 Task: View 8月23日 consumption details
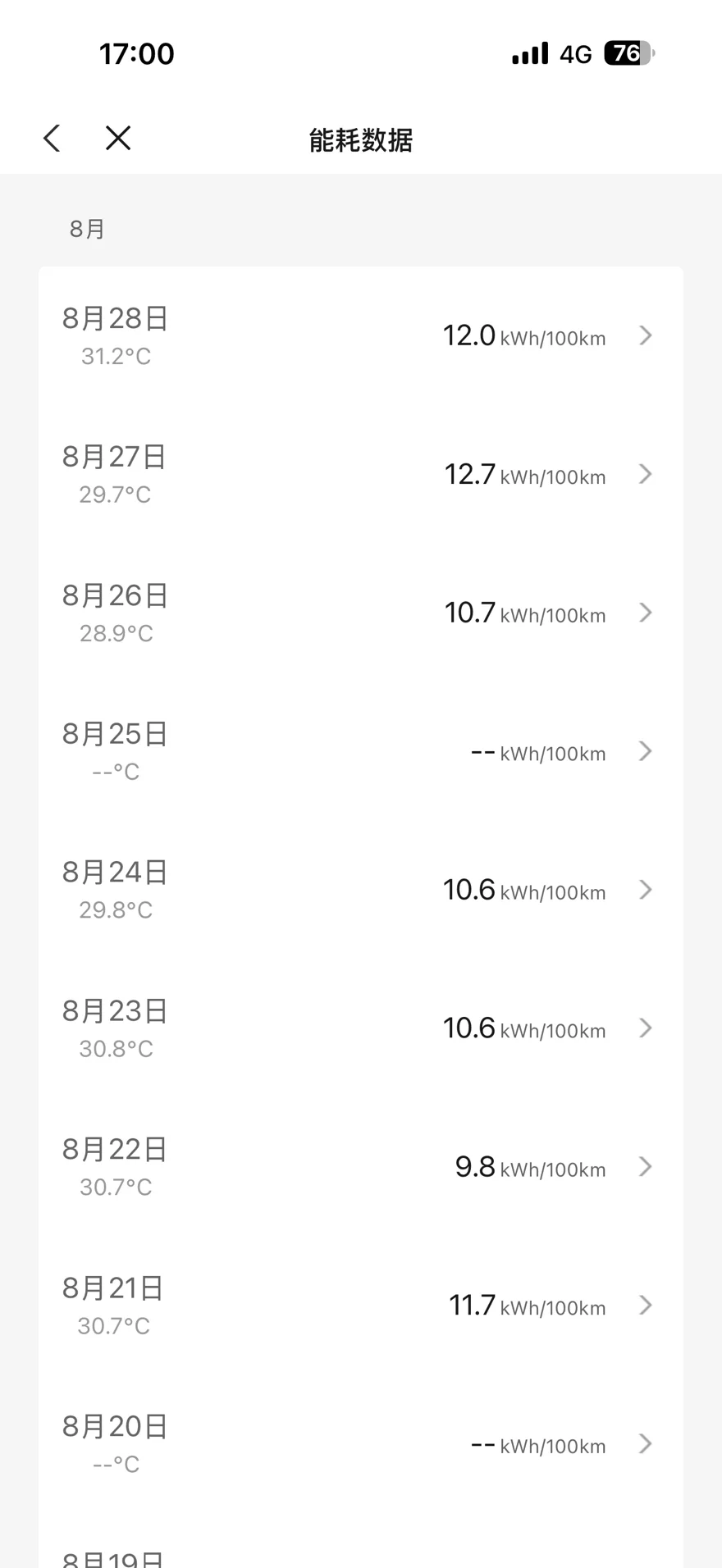(x=361, y=1028)
